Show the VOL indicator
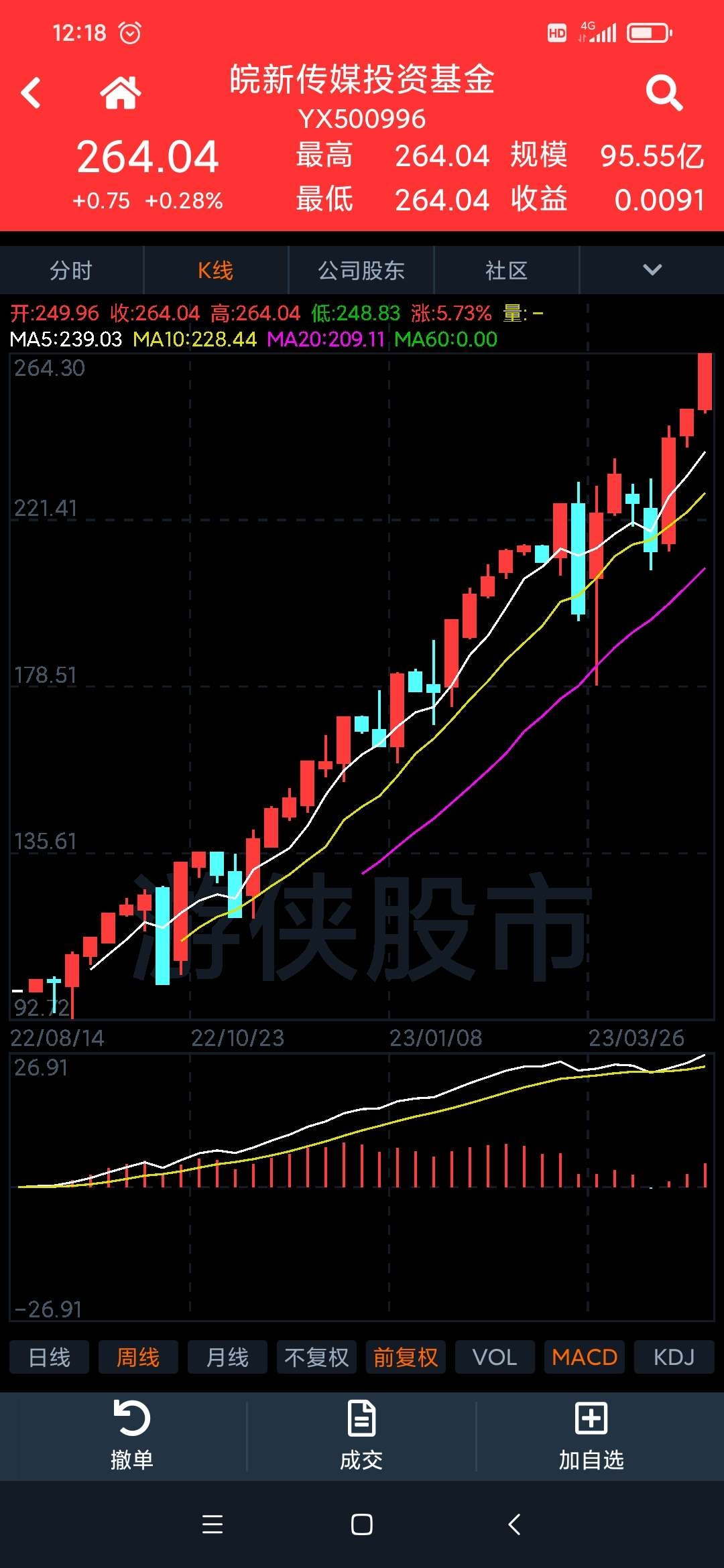724x1568 pixels. (x=495, y=1357)
